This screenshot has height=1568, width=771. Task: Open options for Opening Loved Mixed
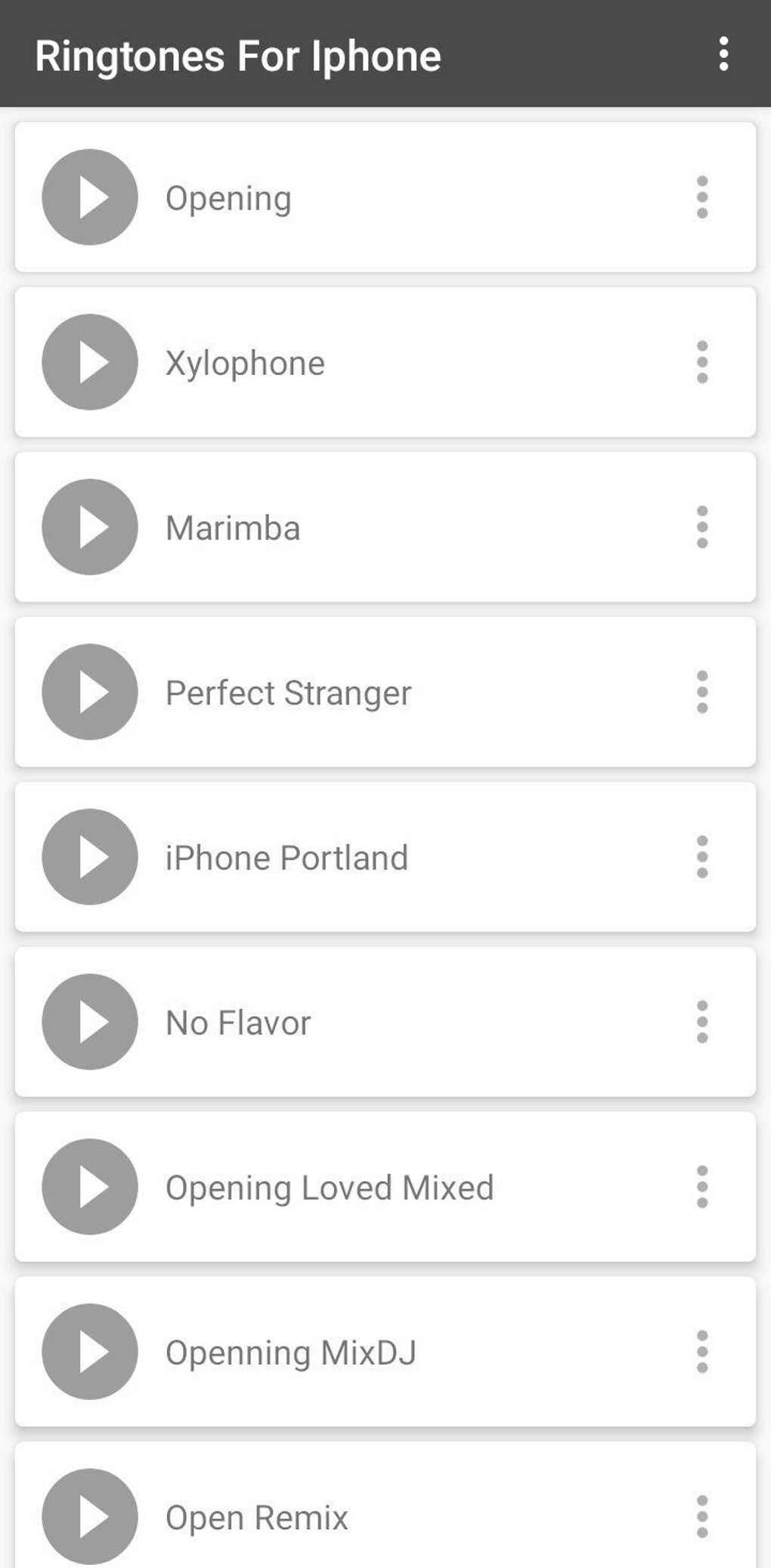(x=702, y=1186)
